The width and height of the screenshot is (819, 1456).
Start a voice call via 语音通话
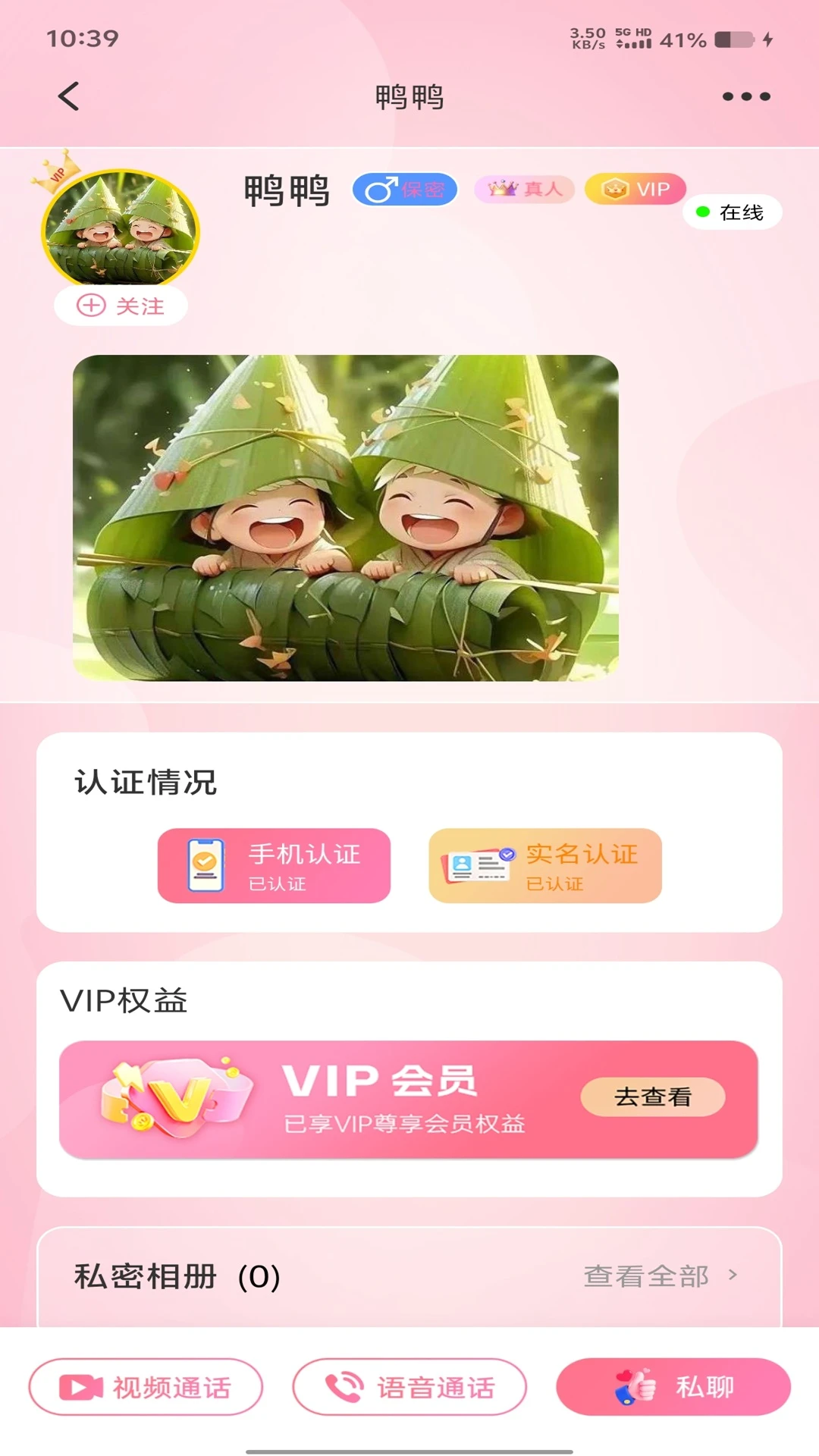409,1387
